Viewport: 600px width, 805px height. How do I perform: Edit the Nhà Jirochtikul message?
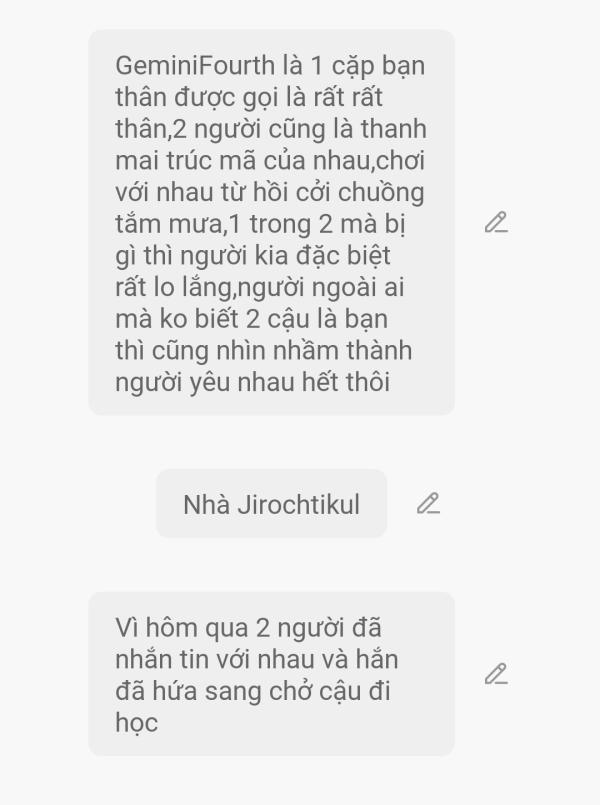(428, 504)
